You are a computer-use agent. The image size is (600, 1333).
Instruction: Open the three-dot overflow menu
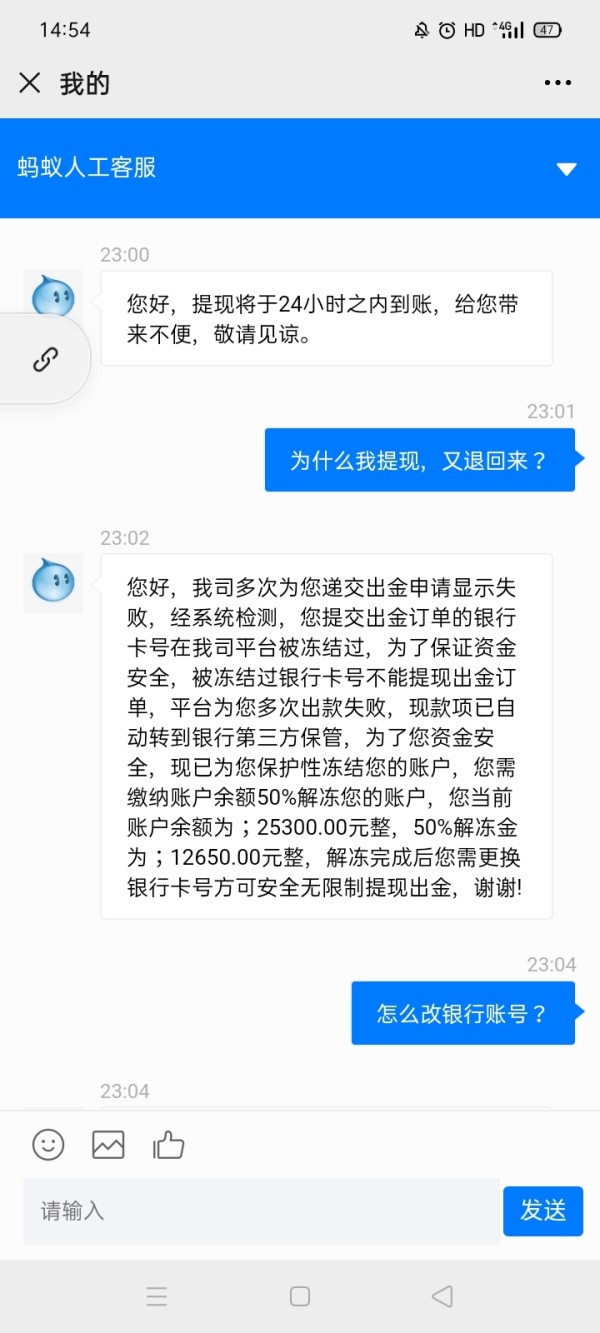558,83
